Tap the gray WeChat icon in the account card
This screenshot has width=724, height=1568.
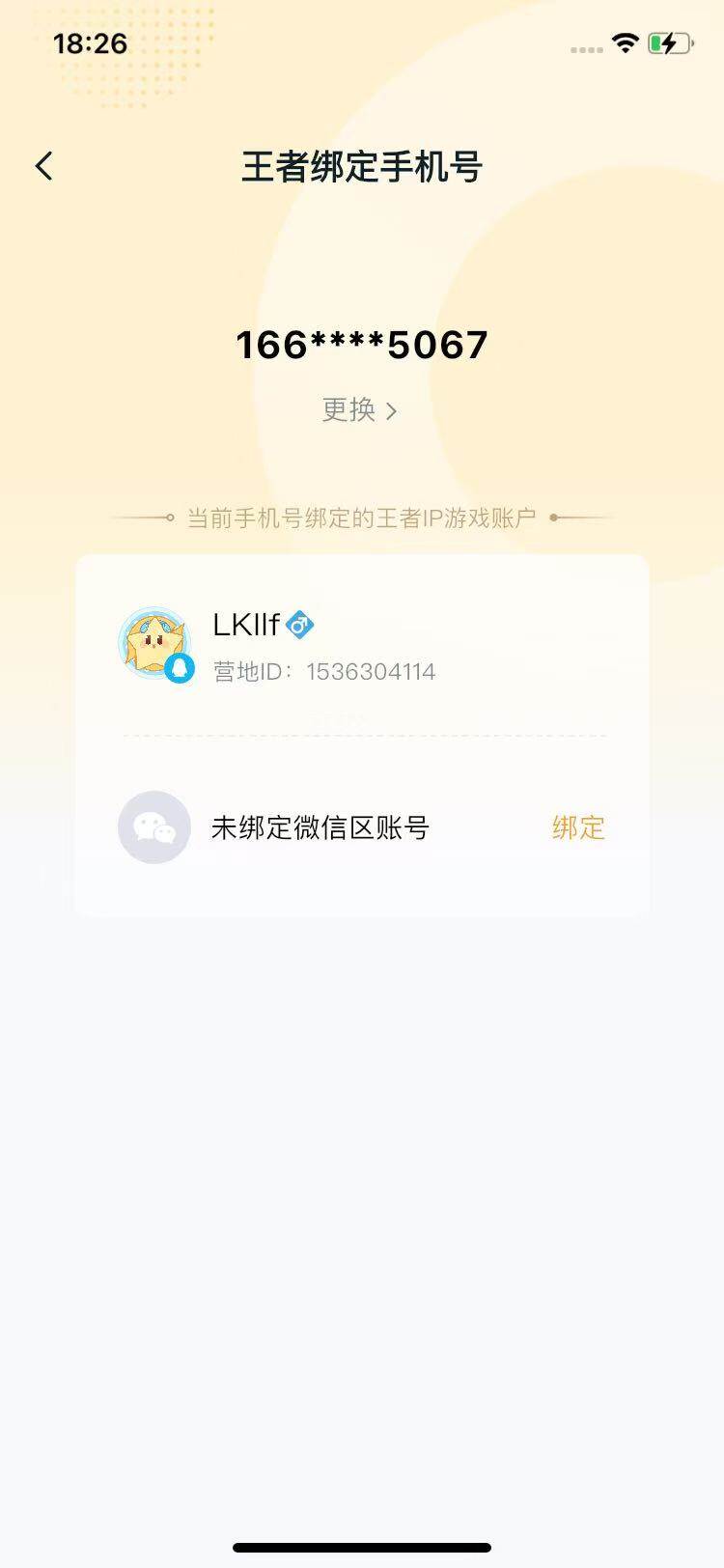[x=153, y=827]
